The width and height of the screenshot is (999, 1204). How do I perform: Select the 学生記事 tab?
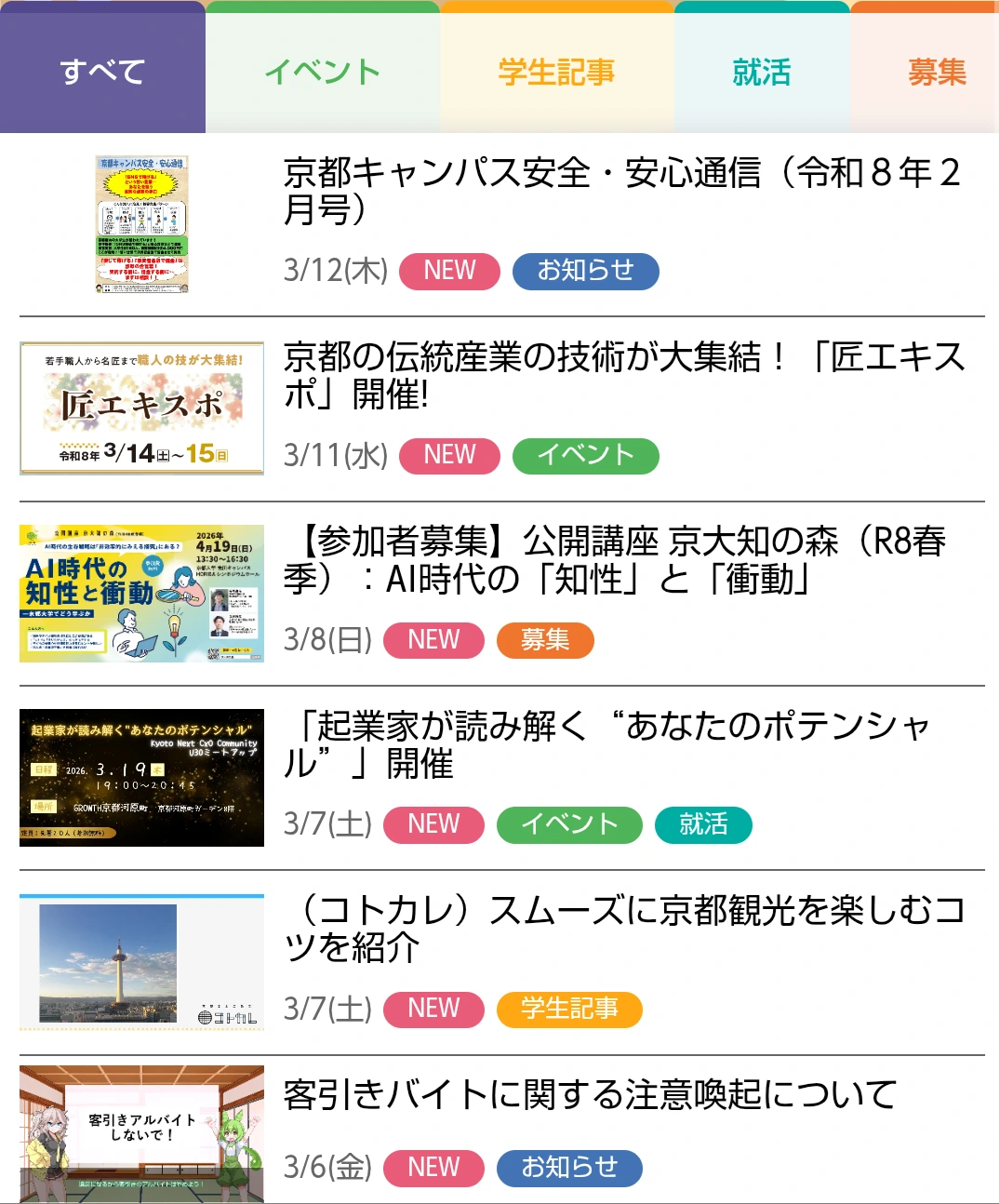[x=556, y=72]
